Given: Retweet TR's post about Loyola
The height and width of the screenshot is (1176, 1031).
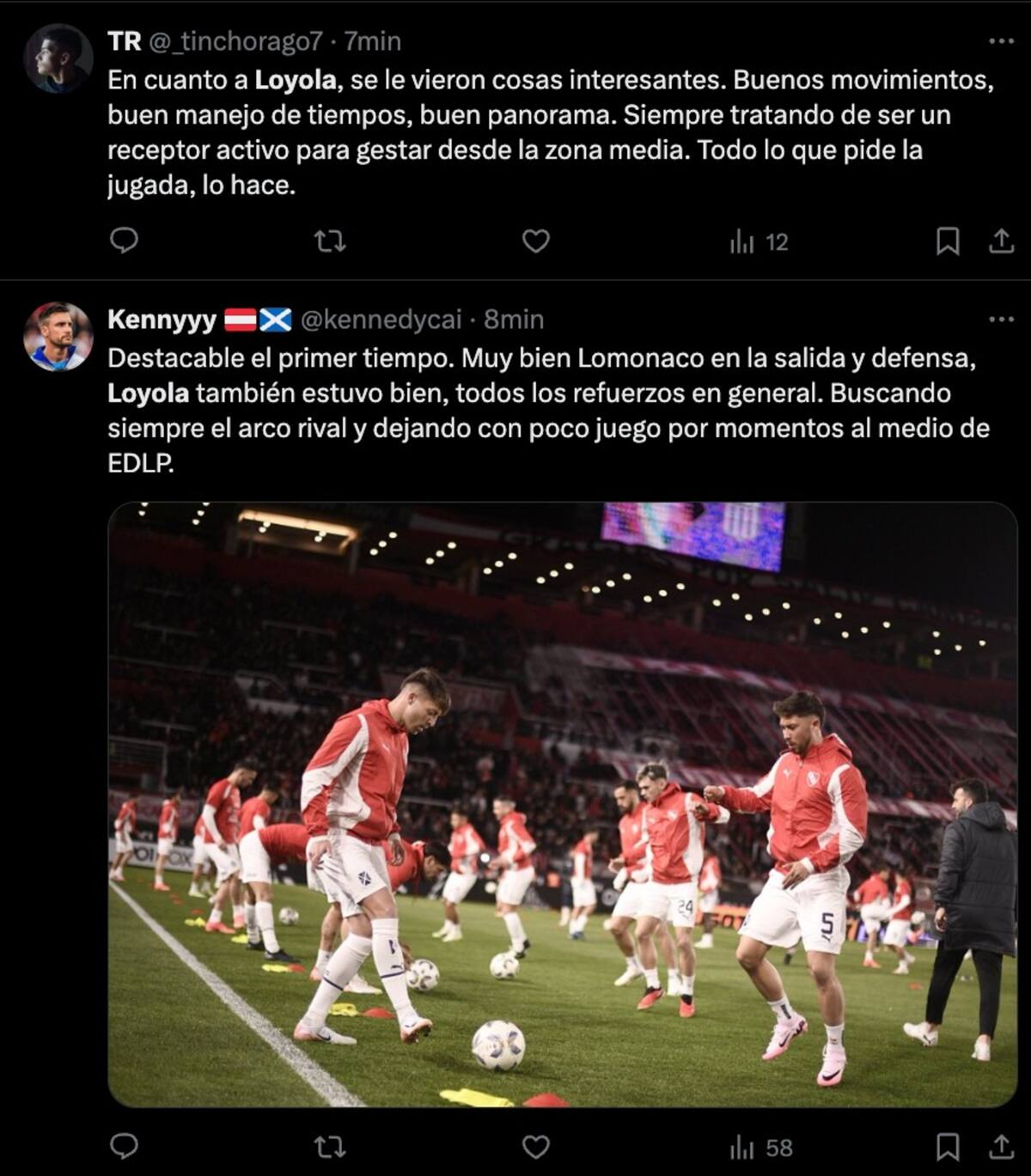Looking at the screenshot, I should pyautogui.click(x=330, y=241).
